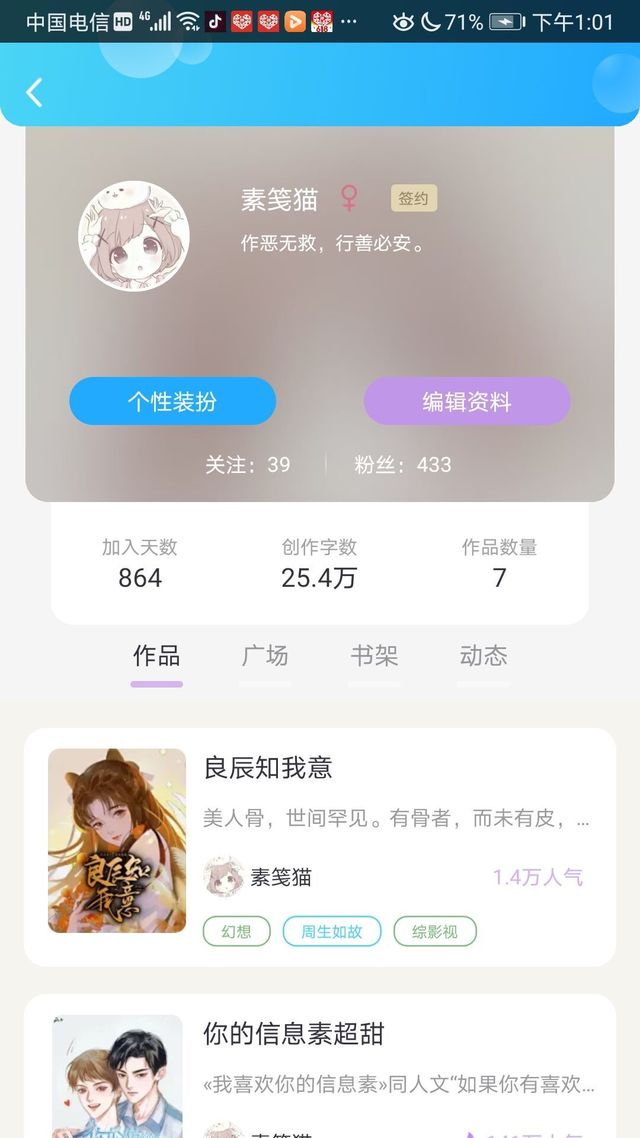
Task: View the 关注 following list
Action: [x=248, y=464]
